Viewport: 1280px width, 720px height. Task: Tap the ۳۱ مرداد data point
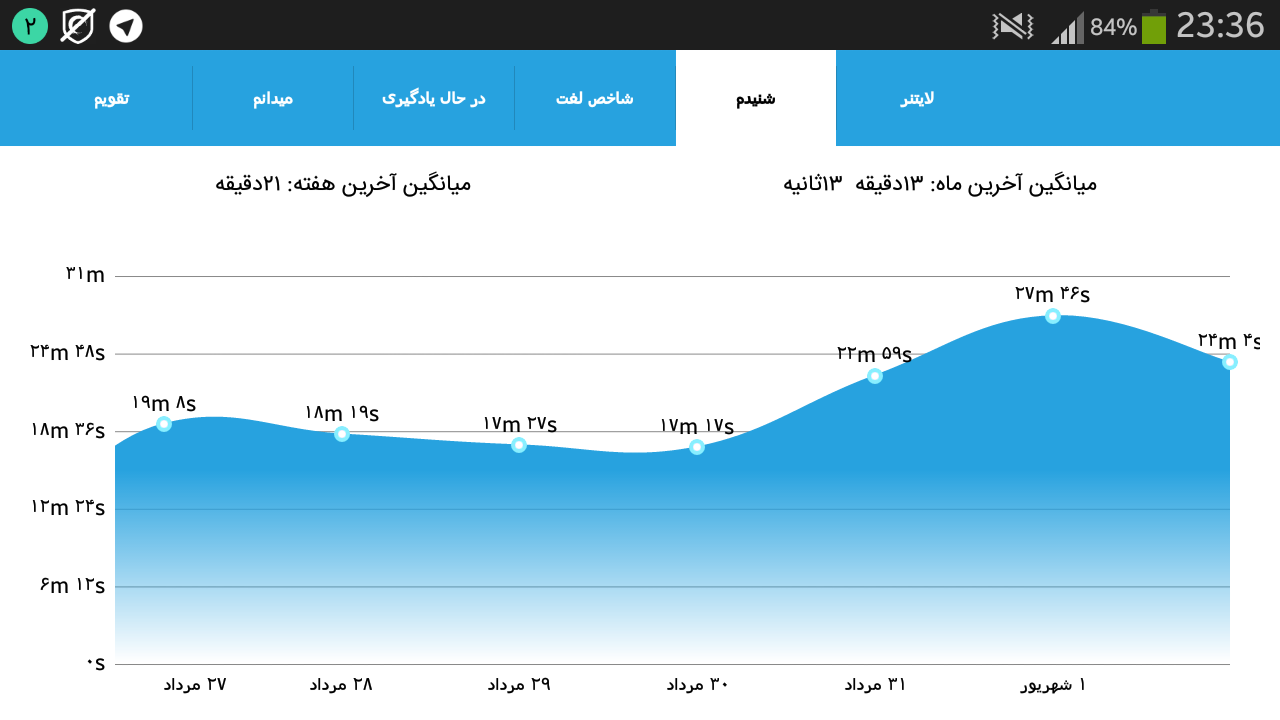(x=875, y=376)
